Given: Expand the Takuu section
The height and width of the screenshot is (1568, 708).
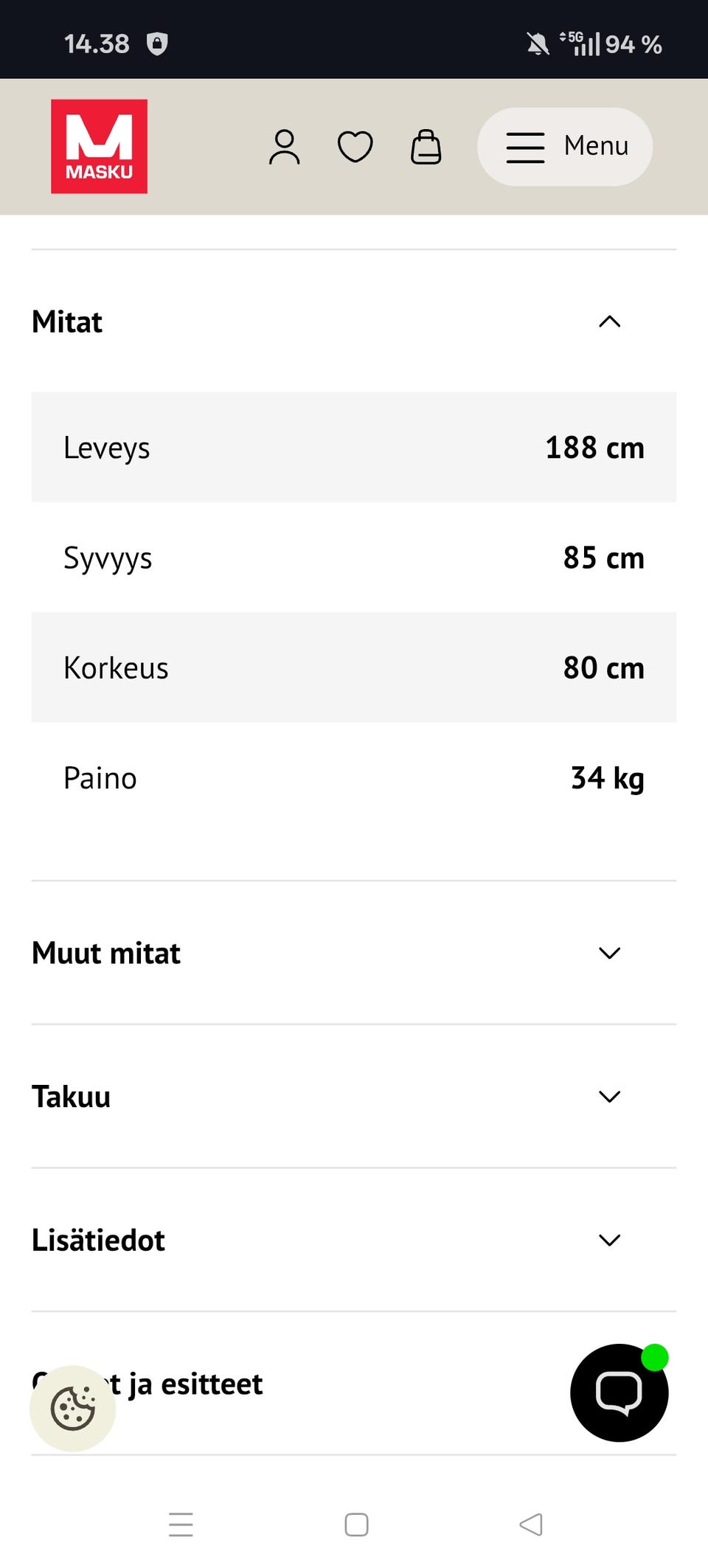Looking at the screenshot, I should 609,1097.
